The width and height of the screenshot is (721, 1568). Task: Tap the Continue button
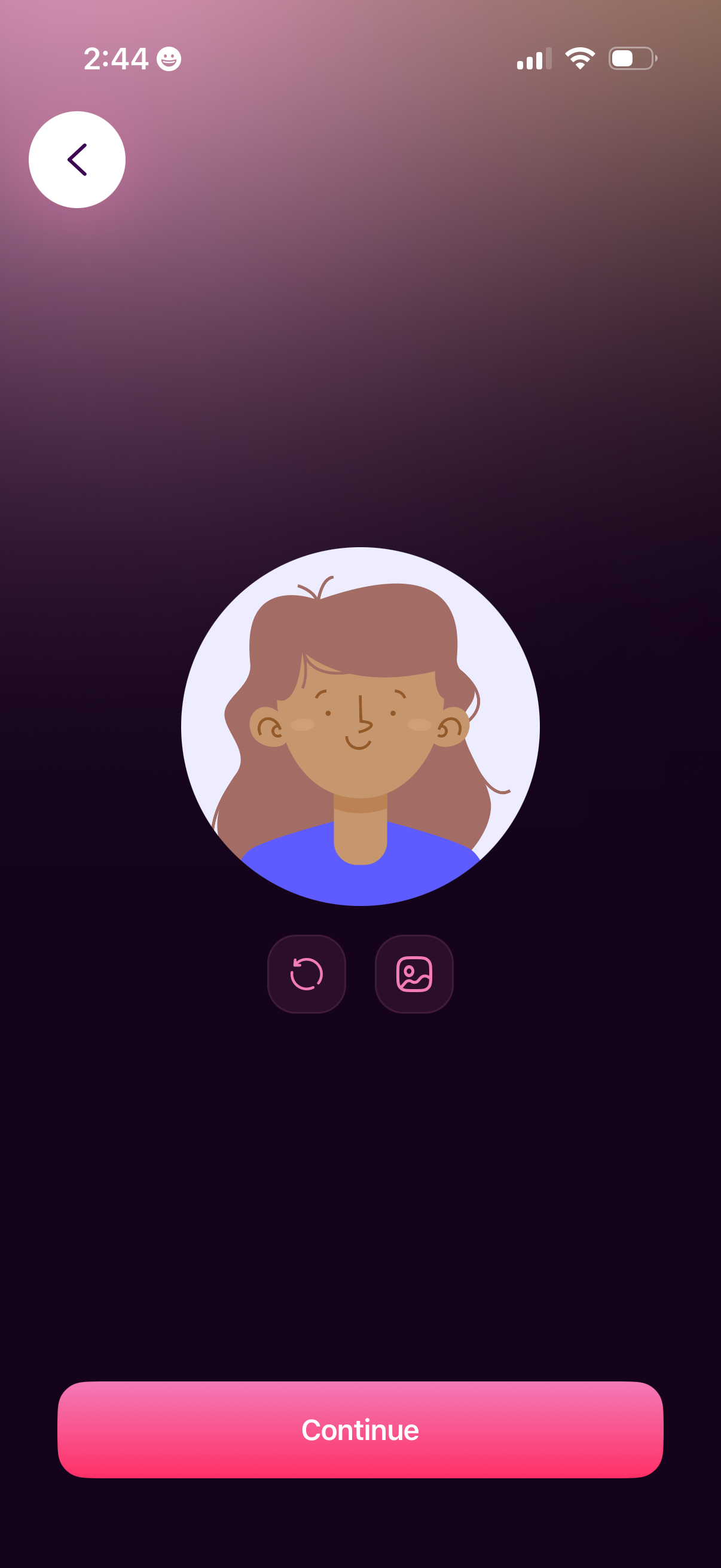pyautogui.click(x=360, y=1429)
